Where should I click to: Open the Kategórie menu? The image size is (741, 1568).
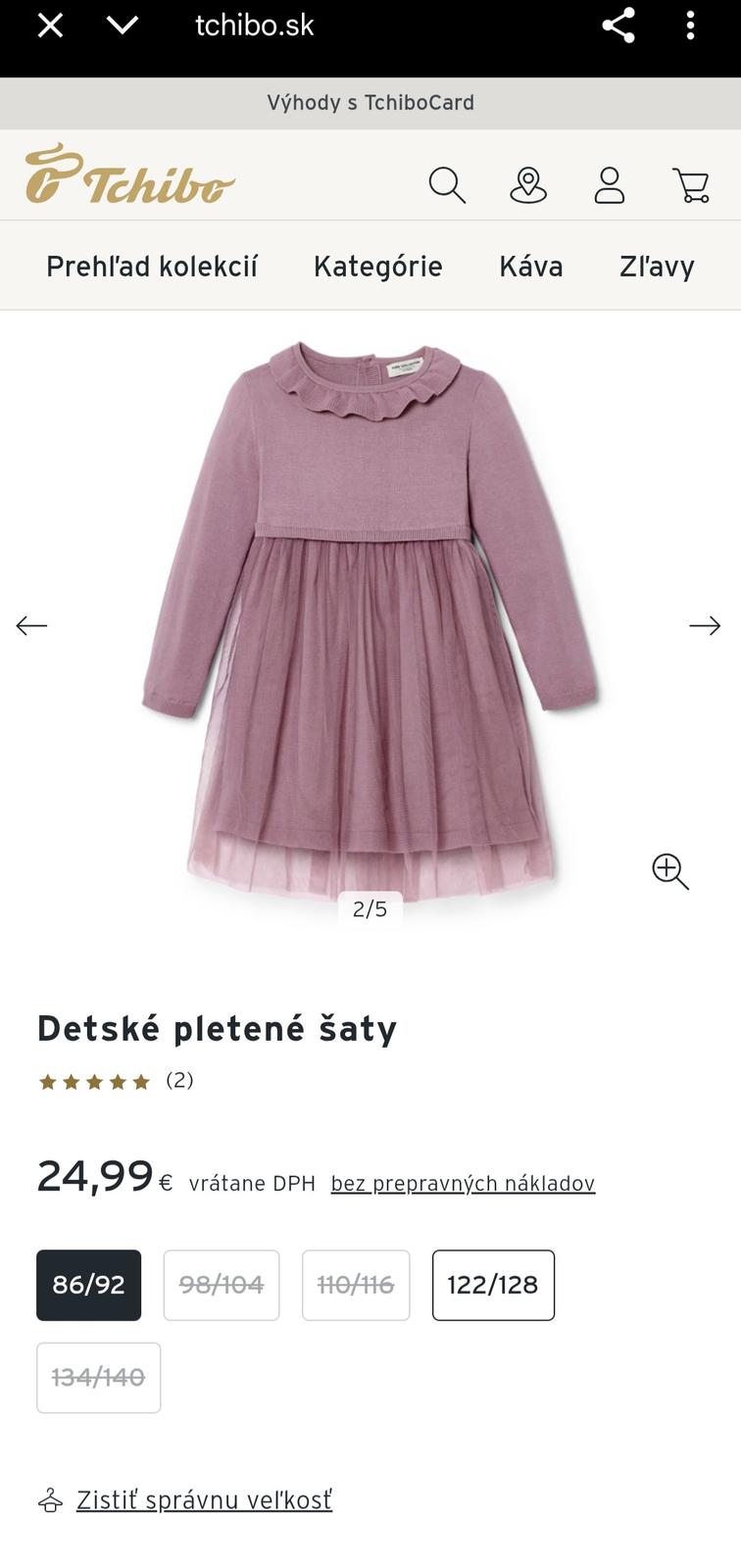[378, 267]
